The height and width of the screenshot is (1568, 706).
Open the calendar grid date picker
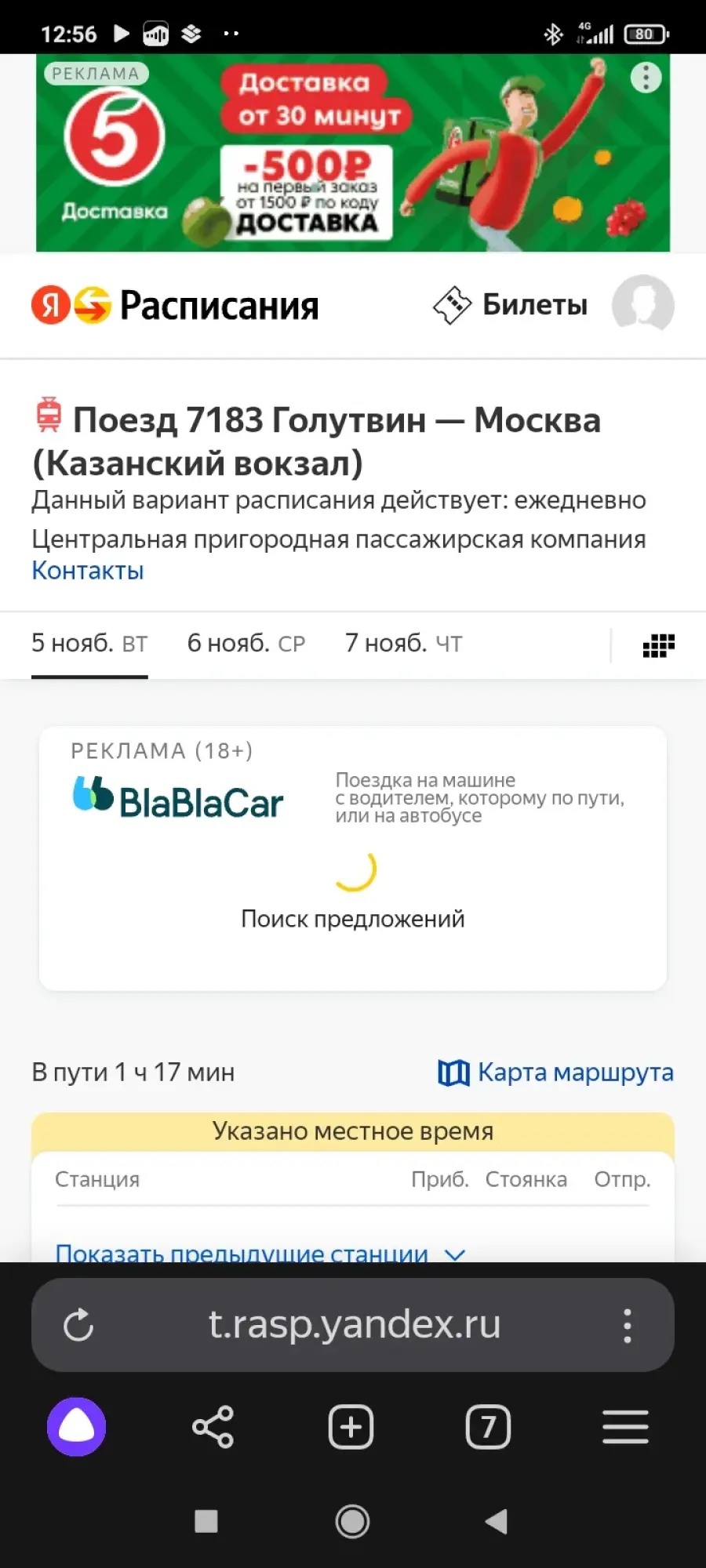click(658, 645)
